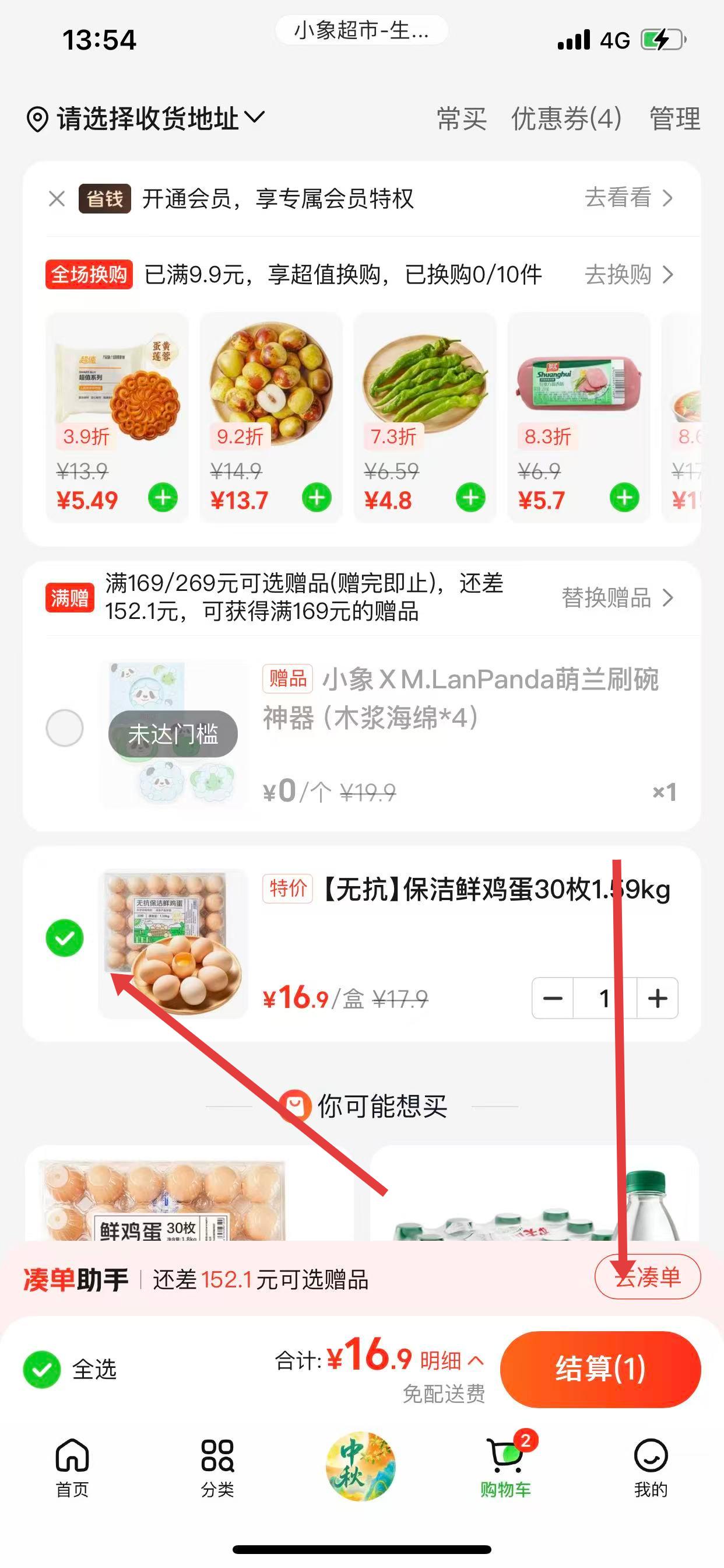Add the ¥13.7 jujubes to cart
This screenshot has height=1568, width=724.
(x=317, y=498)
